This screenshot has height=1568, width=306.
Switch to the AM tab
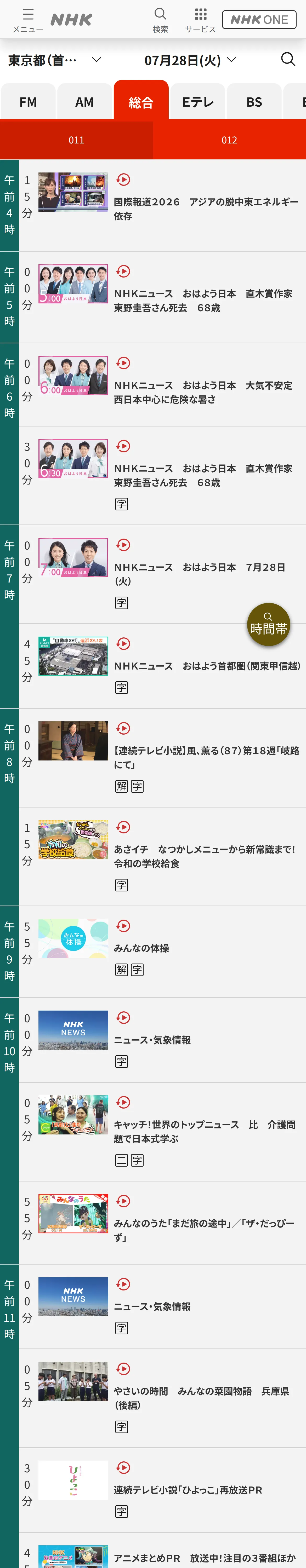pos(85,102)
